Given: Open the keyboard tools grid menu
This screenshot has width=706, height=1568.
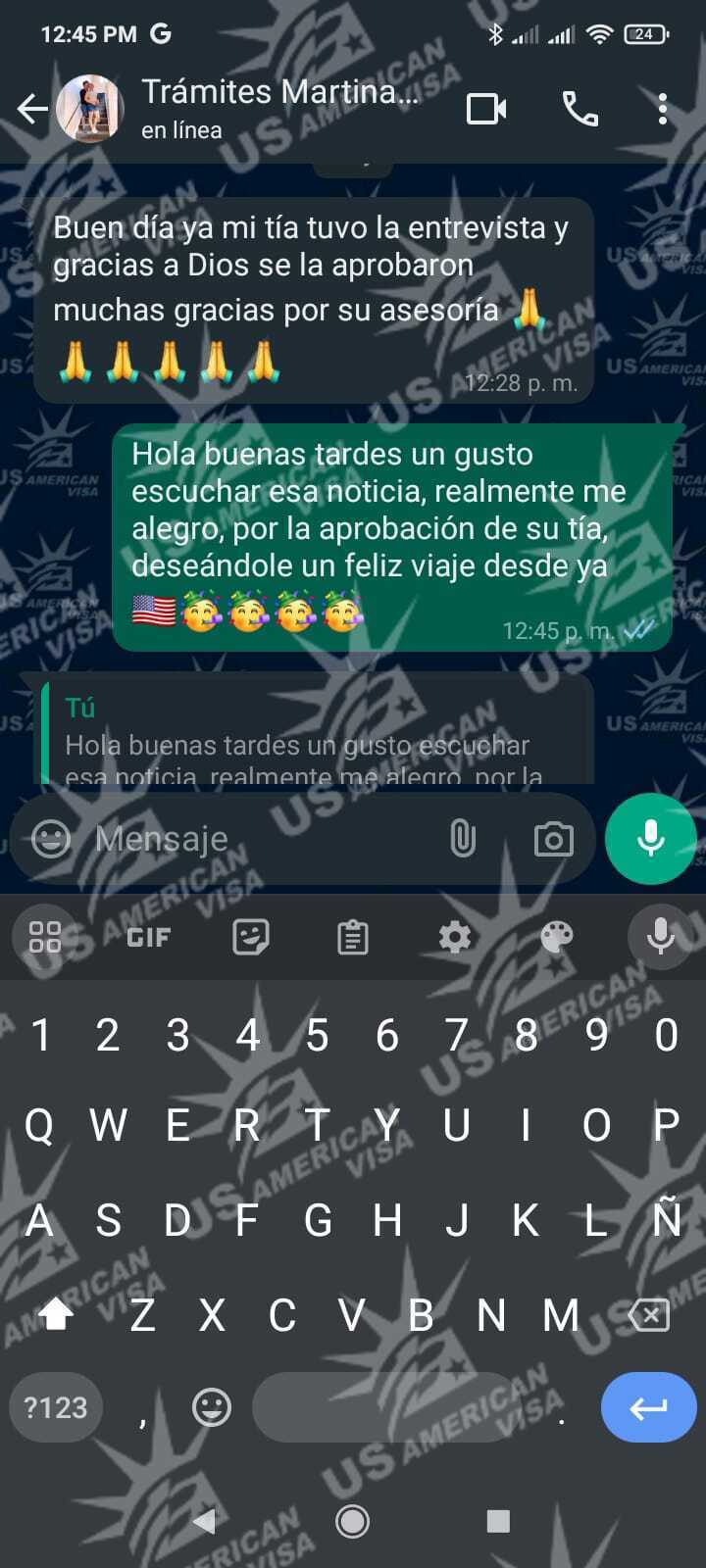Looking at the screenshot, I should pos(45,938).
